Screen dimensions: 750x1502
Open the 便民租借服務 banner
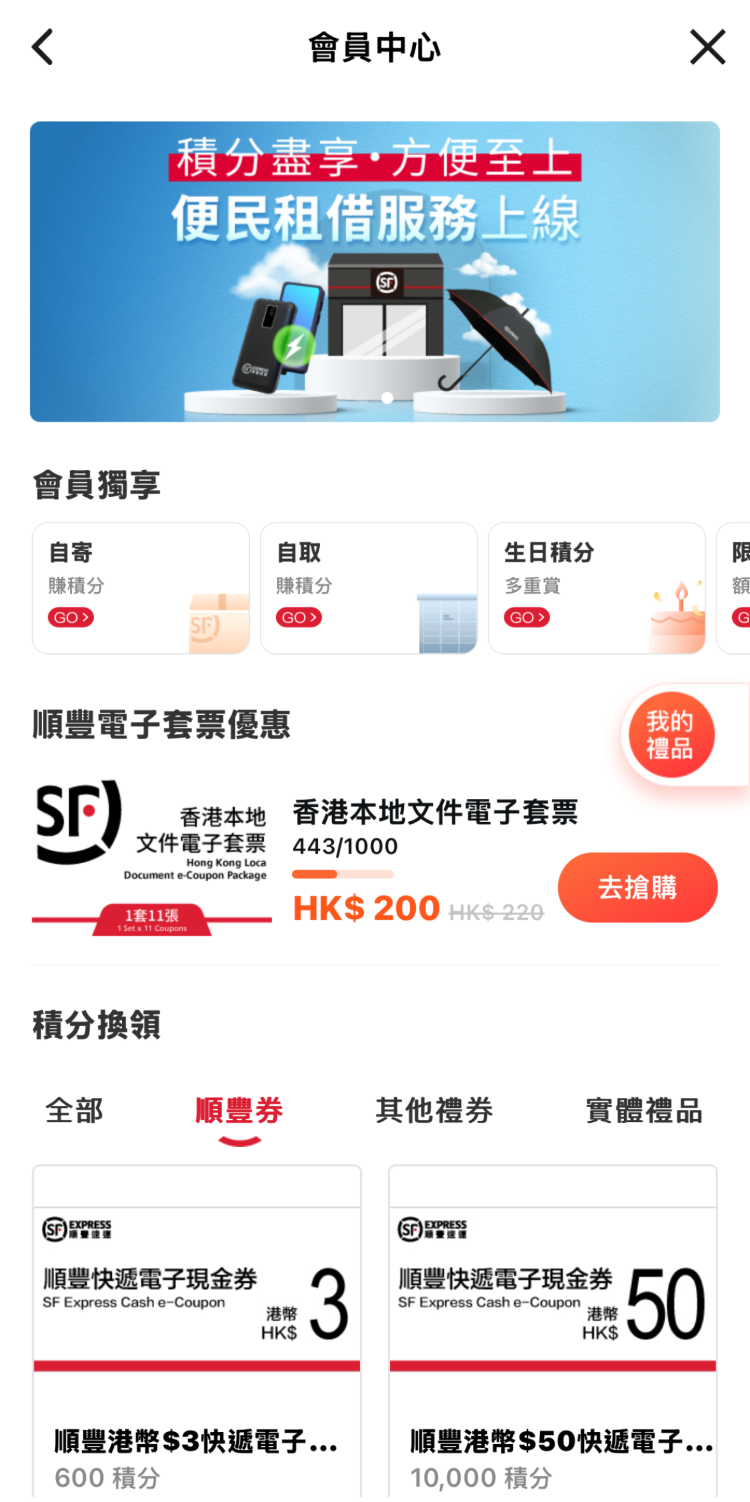374,271
